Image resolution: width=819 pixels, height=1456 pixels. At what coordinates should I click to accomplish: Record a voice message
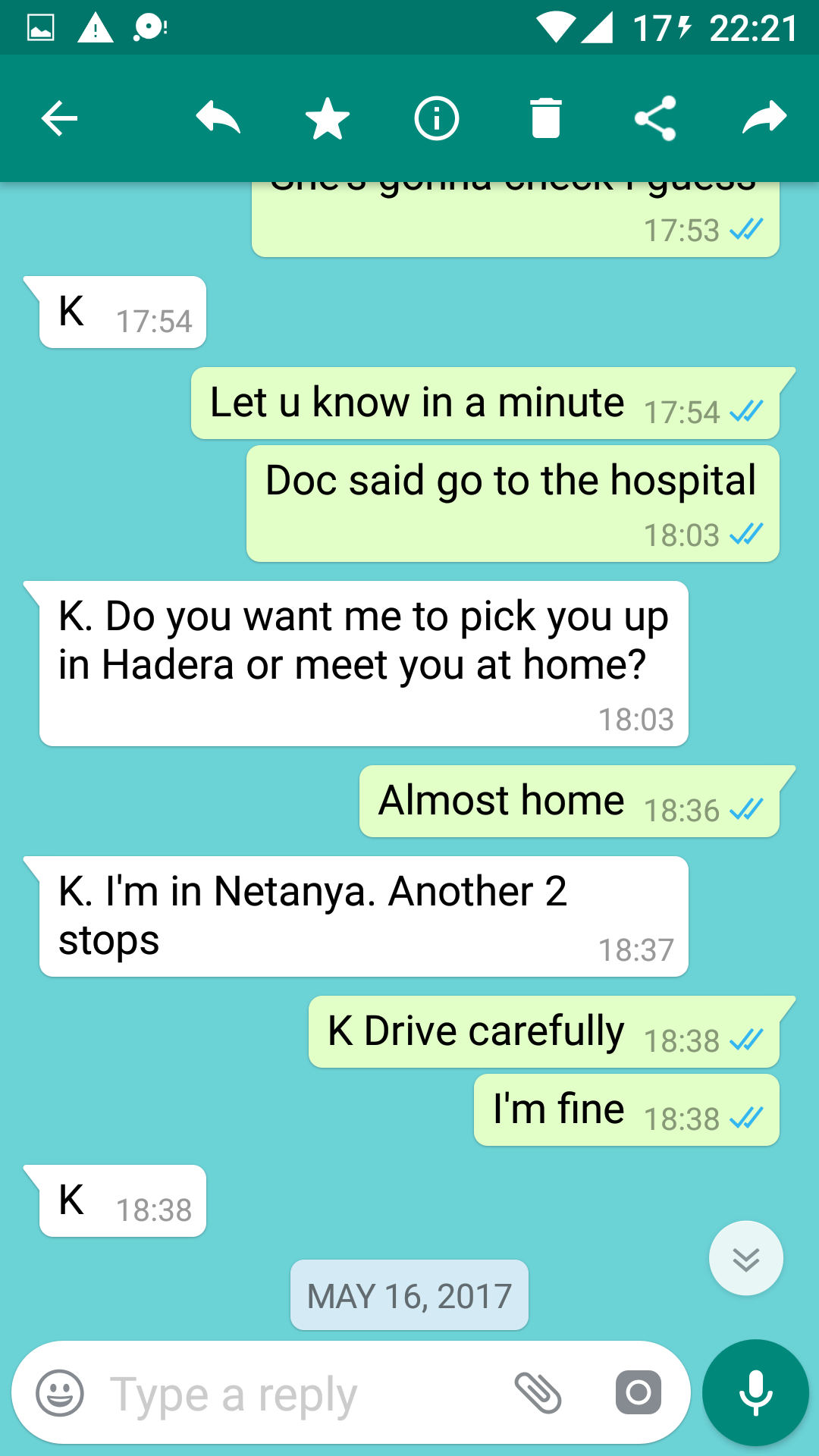pos(755,1393)
